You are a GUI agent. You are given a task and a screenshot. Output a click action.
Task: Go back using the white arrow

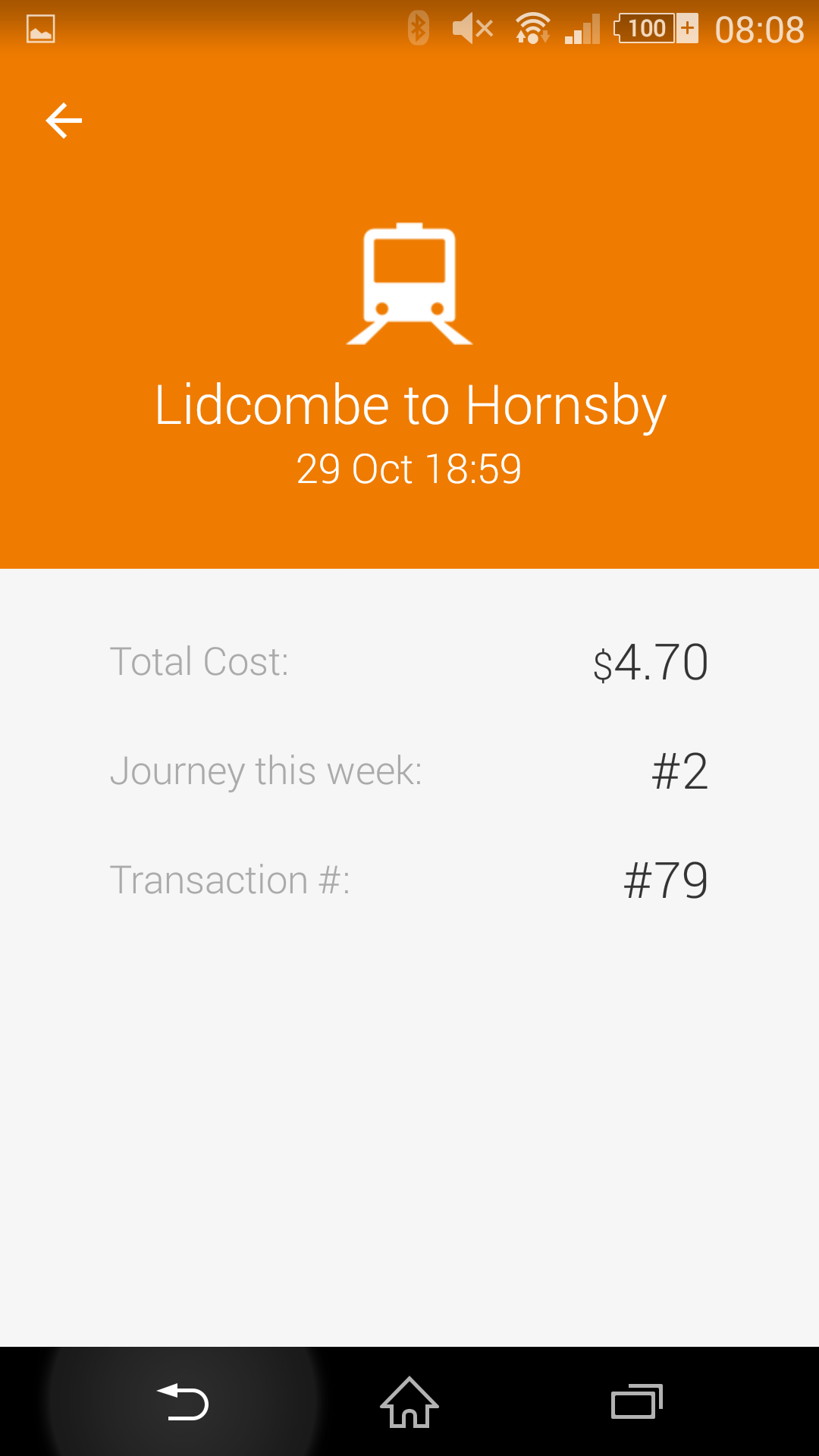[64, 121]
